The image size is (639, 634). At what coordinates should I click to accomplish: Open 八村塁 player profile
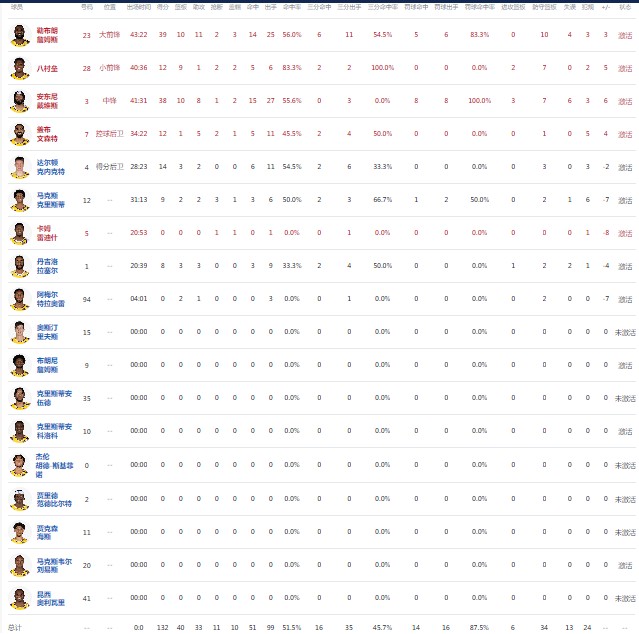[47, 68]
